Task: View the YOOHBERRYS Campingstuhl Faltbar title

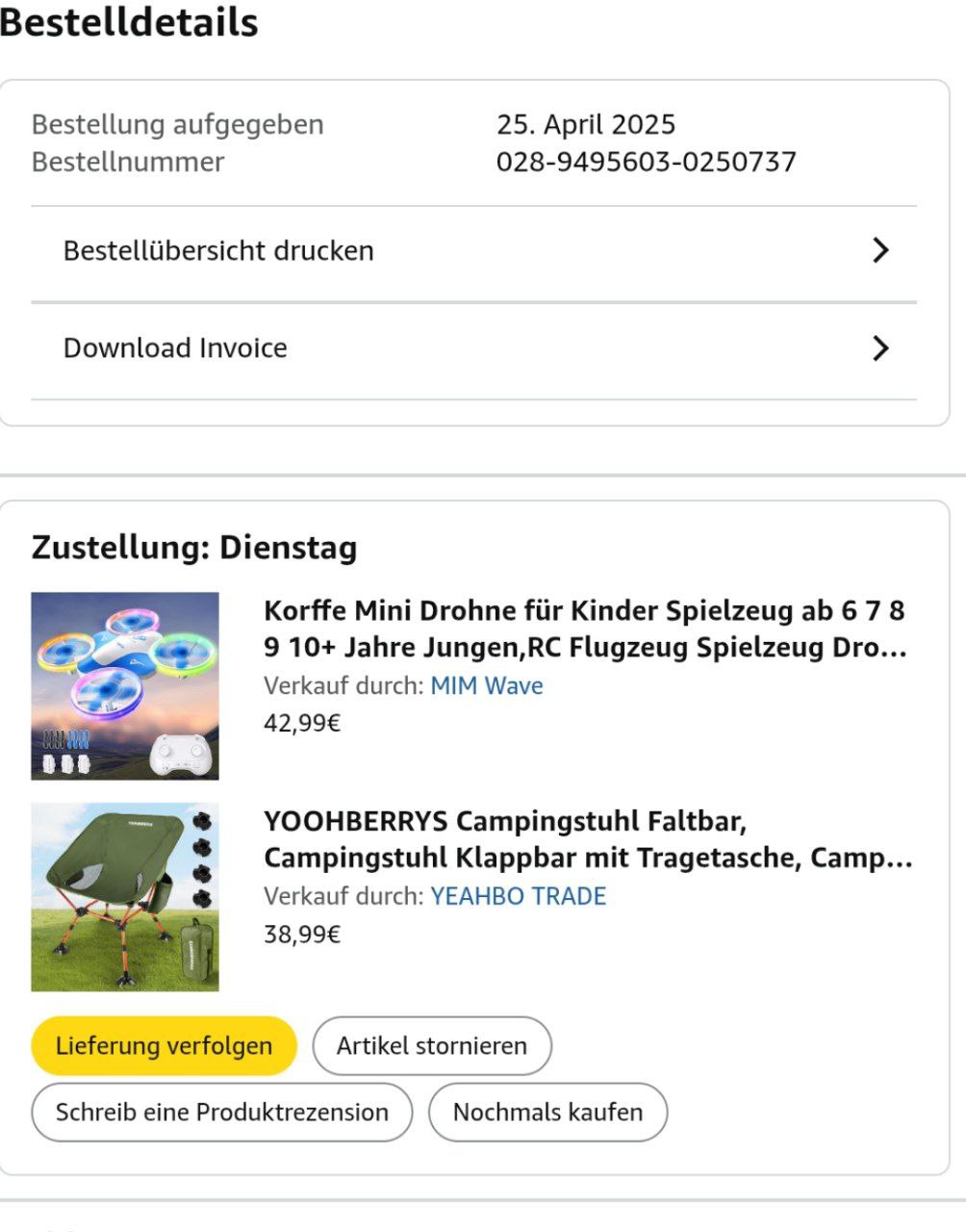Action: click(588, 840)
